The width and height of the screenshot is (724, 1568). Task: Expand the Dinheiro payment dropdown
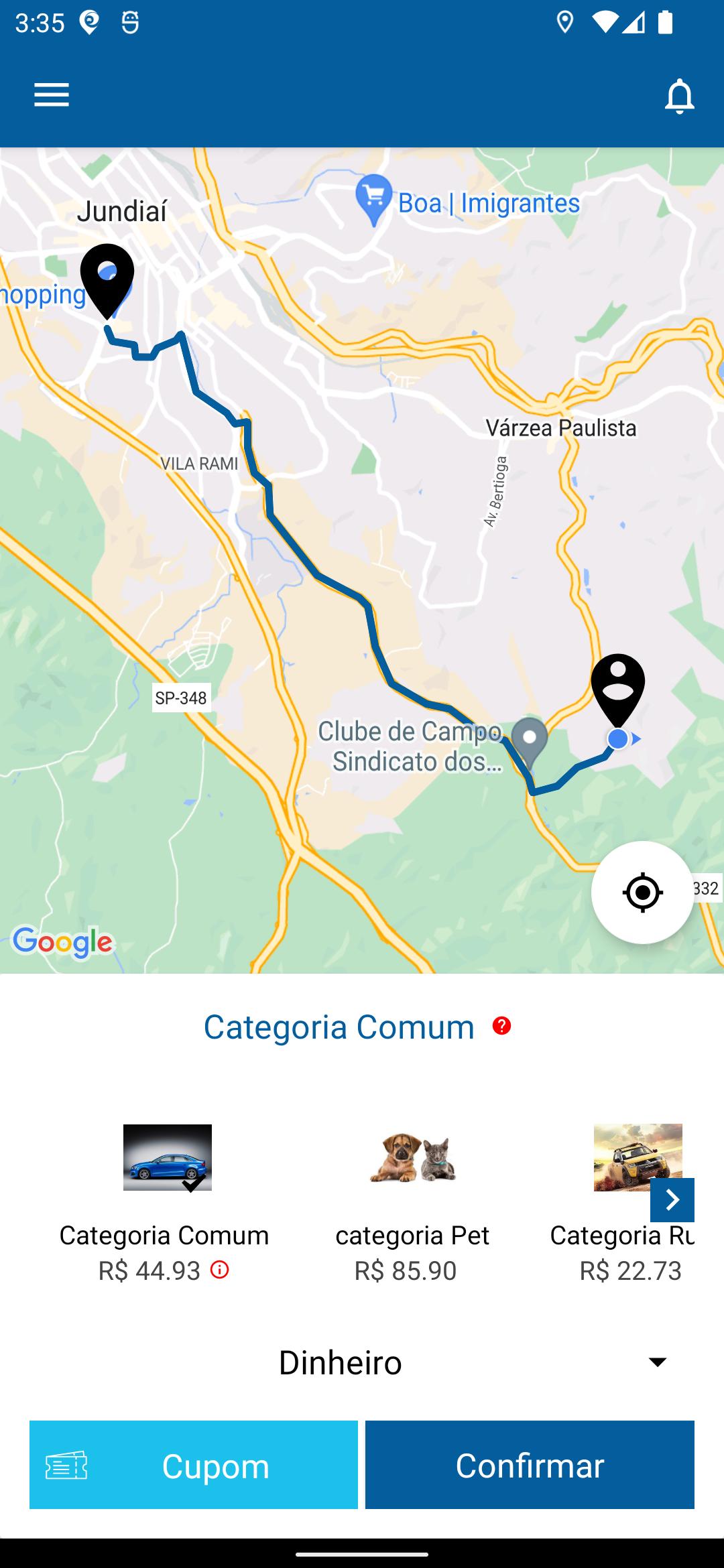point(362,1362)
